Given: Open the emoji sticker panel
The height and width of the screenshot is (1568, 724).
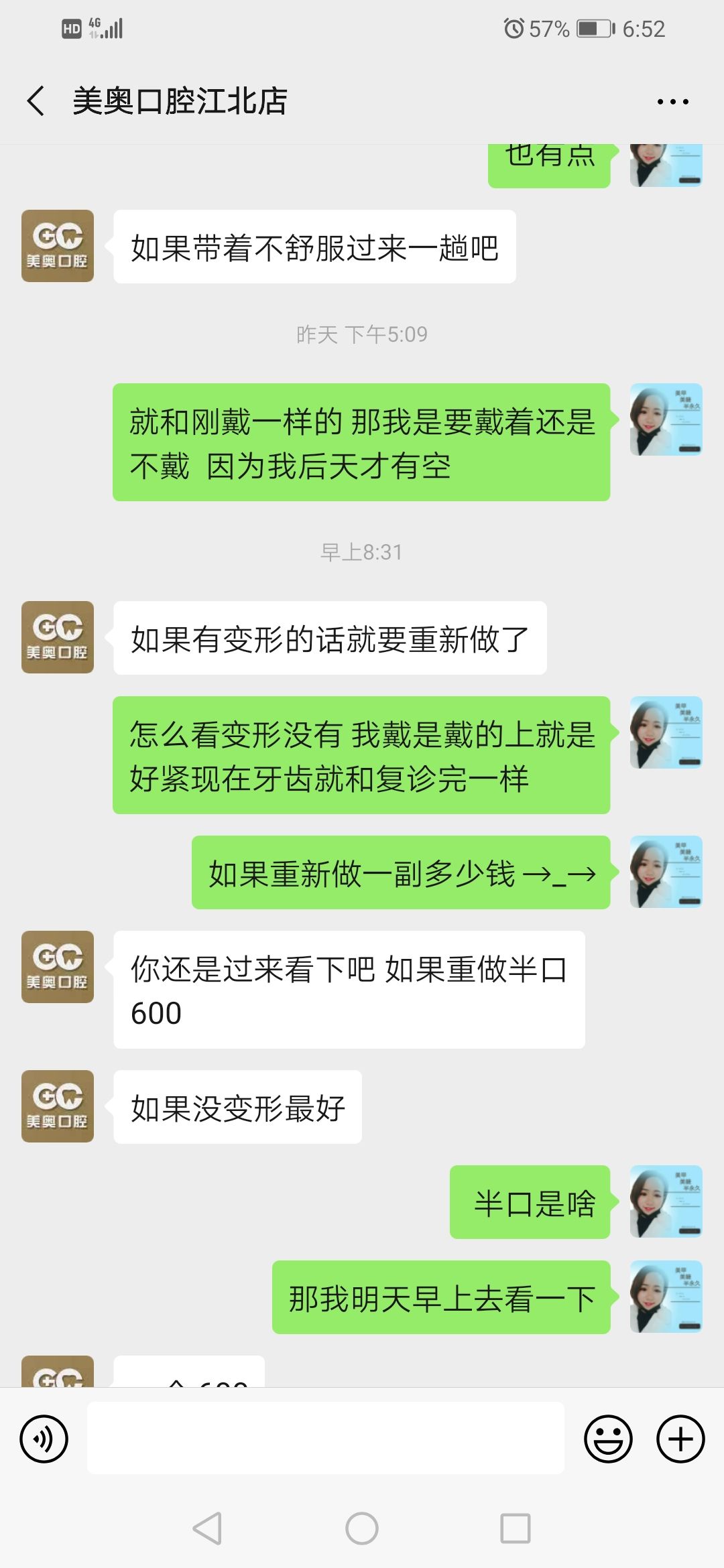Looking at the screenshot, I should 608,1439.
